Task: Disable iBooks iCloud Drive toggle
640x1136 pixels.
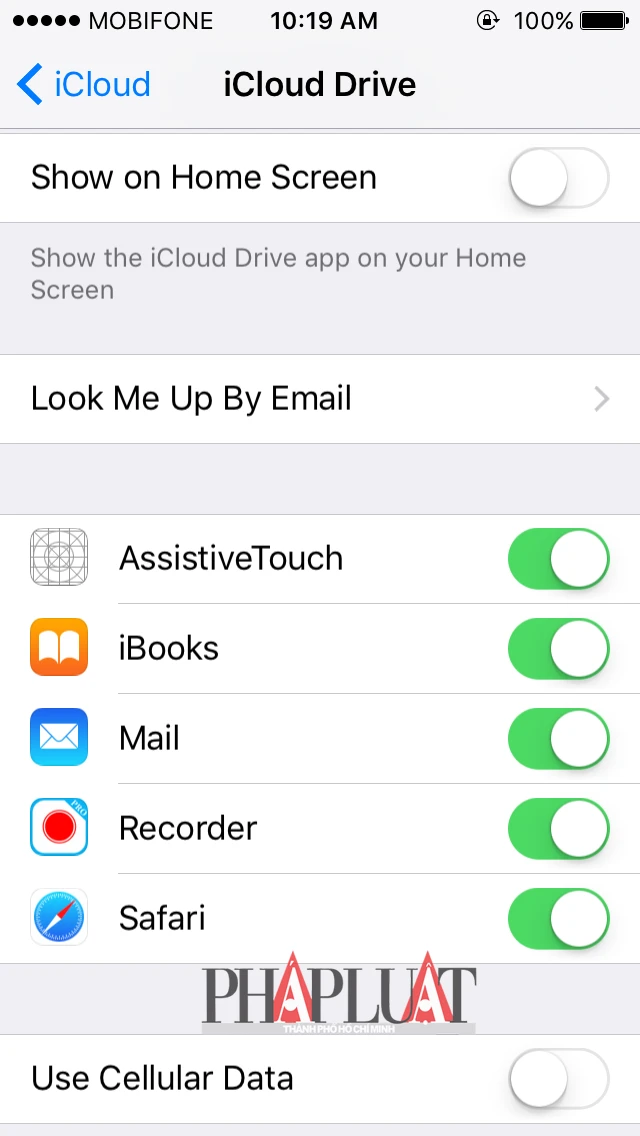Action: pos(558,649)
